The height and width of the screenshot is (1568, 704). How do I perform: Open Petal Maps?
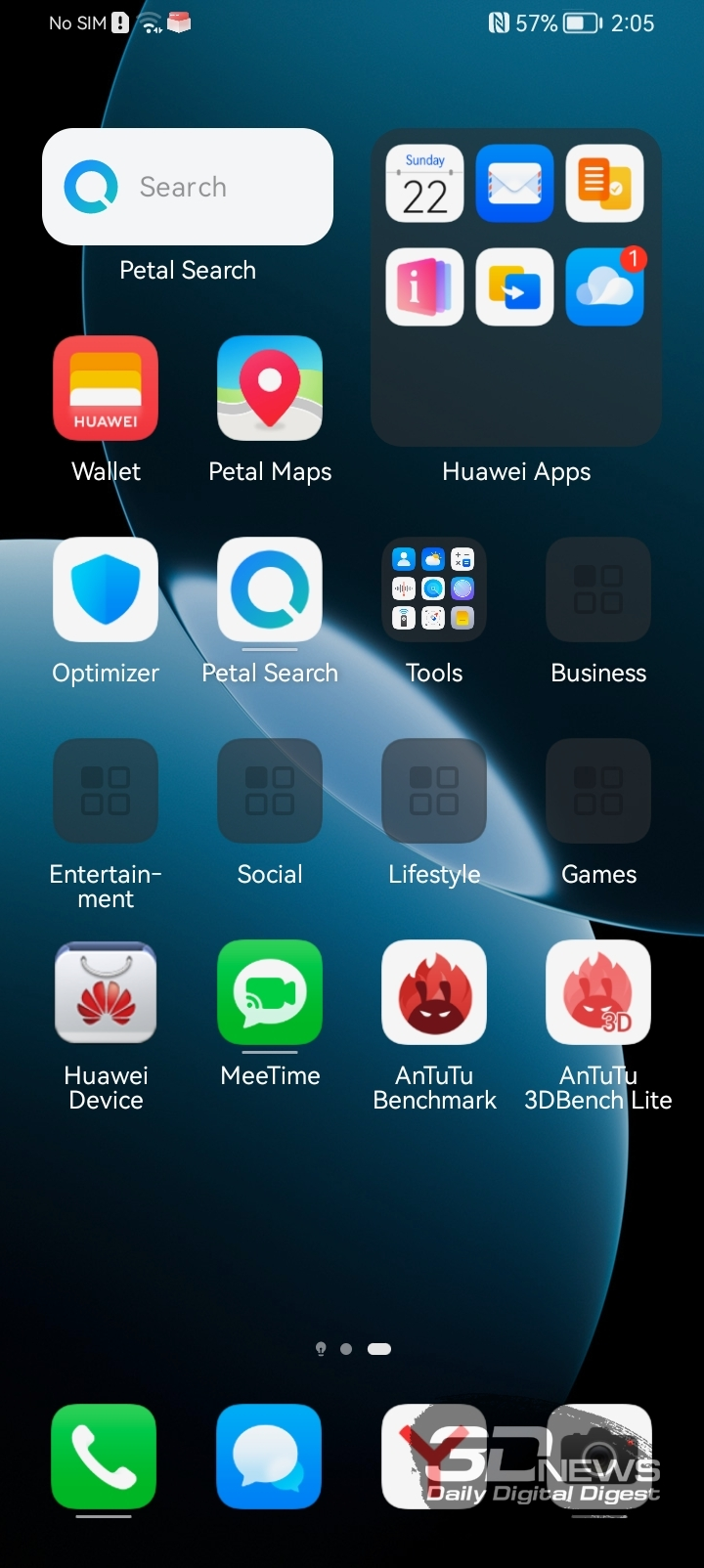click(x=270, y=388)
